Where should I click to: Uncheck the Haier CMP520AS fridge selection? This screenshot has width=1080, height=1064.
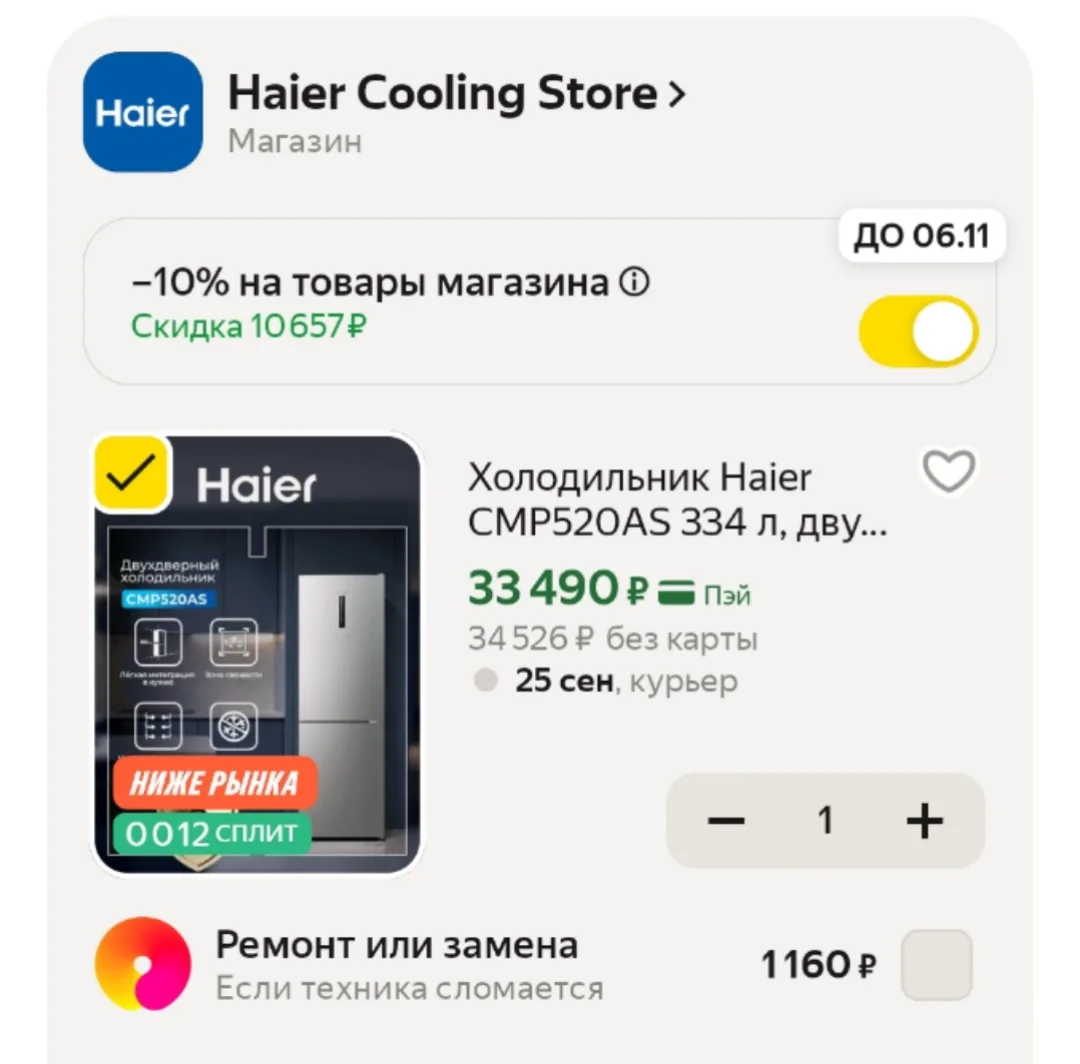coord(132,474)
